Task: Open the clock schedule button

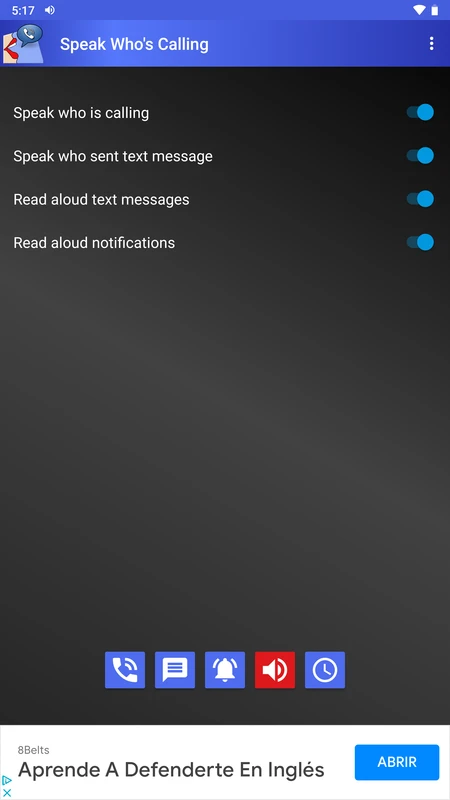Action: [325, 670]
